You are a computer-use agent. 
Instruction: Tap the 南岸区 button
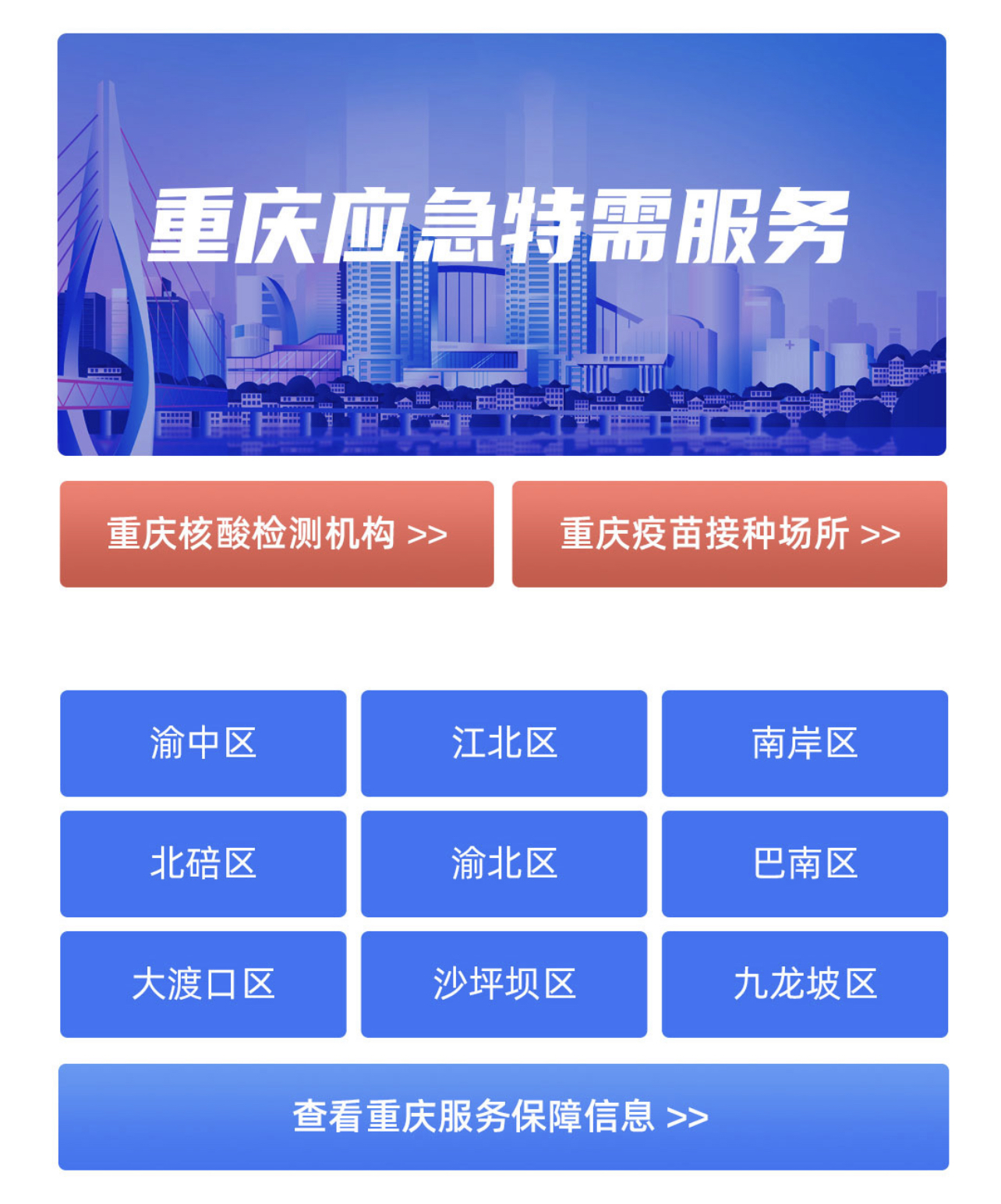805,743
